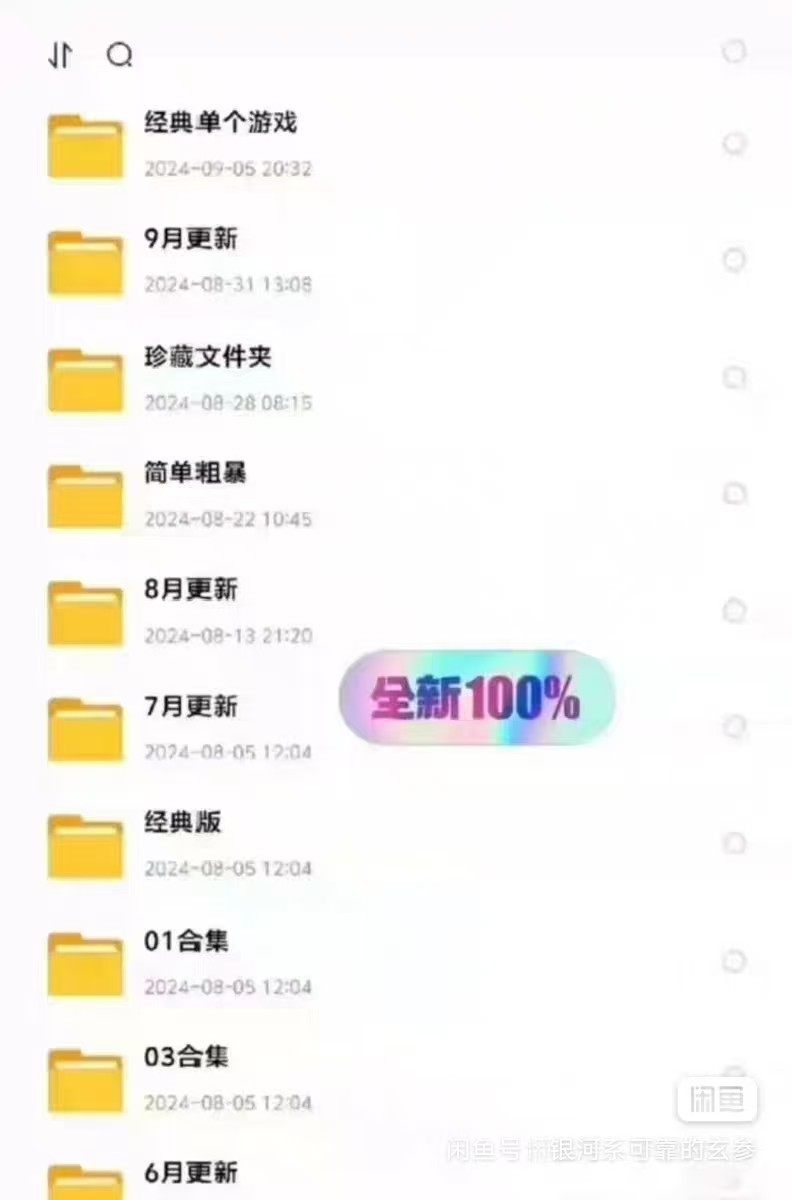Tap the folder icon beside 8月更新

pyautogui.click(x=84, y=613)
